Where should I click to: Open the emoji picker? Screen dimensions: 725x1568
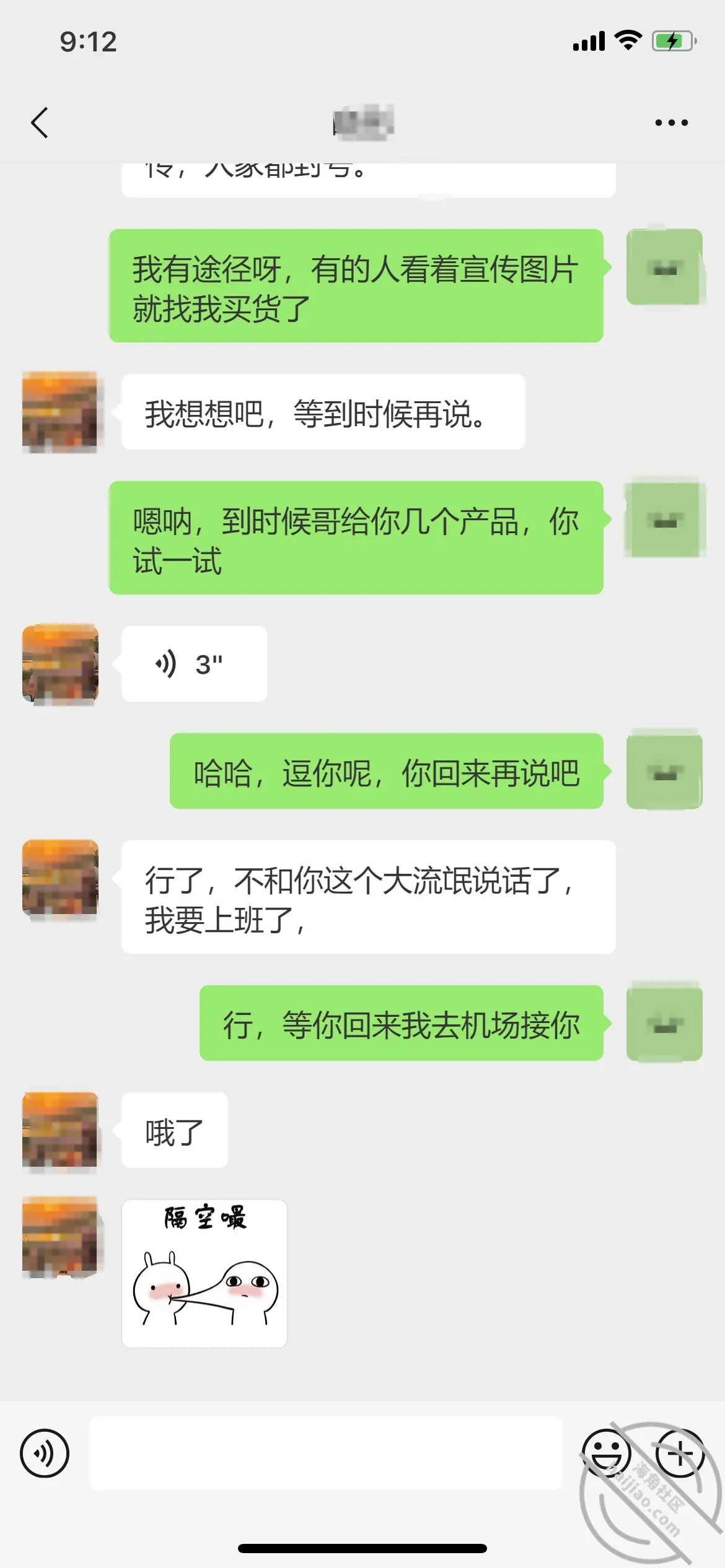tap(607, 1453)
